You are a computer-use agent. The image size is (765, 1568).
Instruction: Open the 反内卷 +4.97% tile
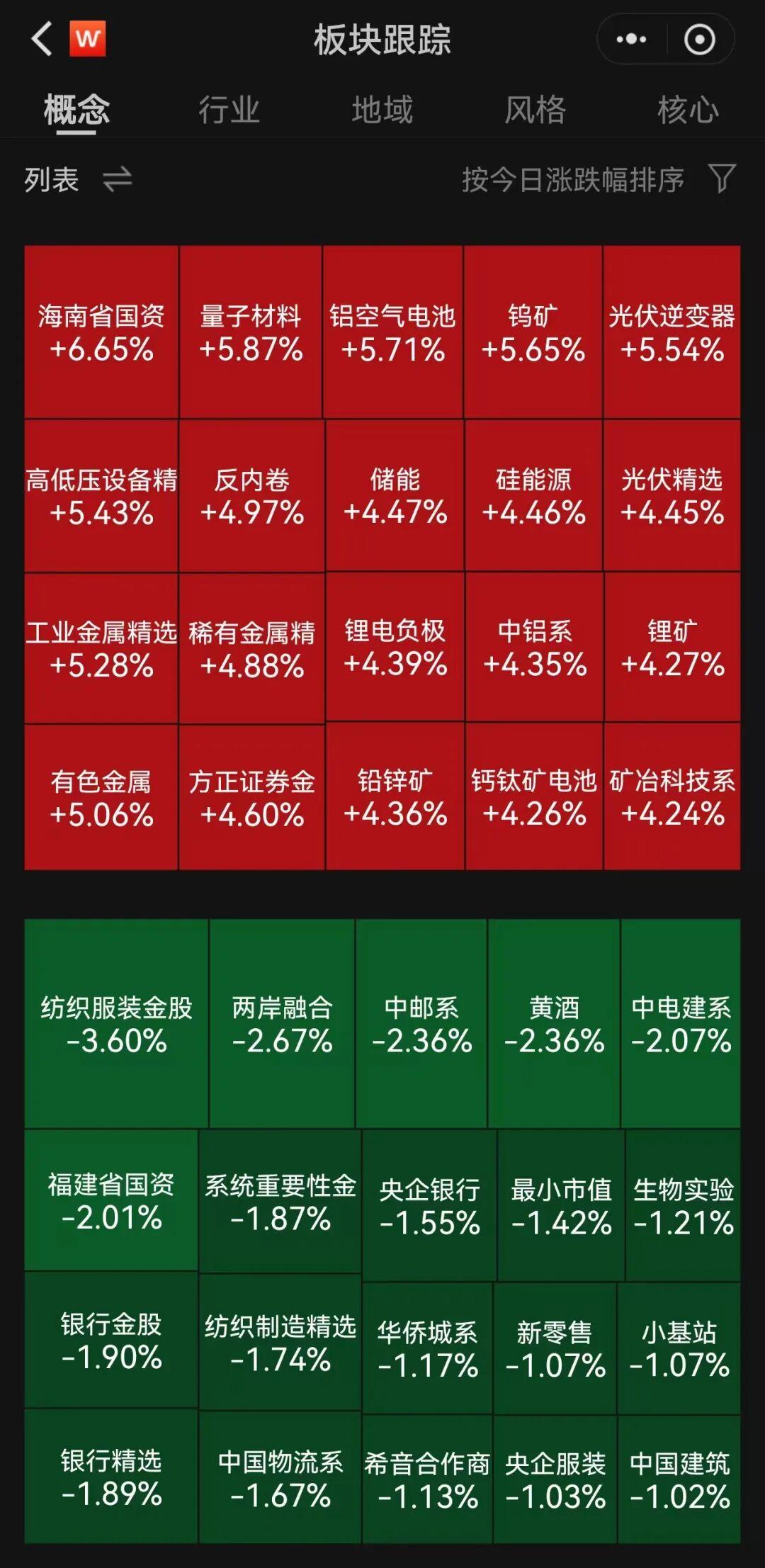(252, 495)
